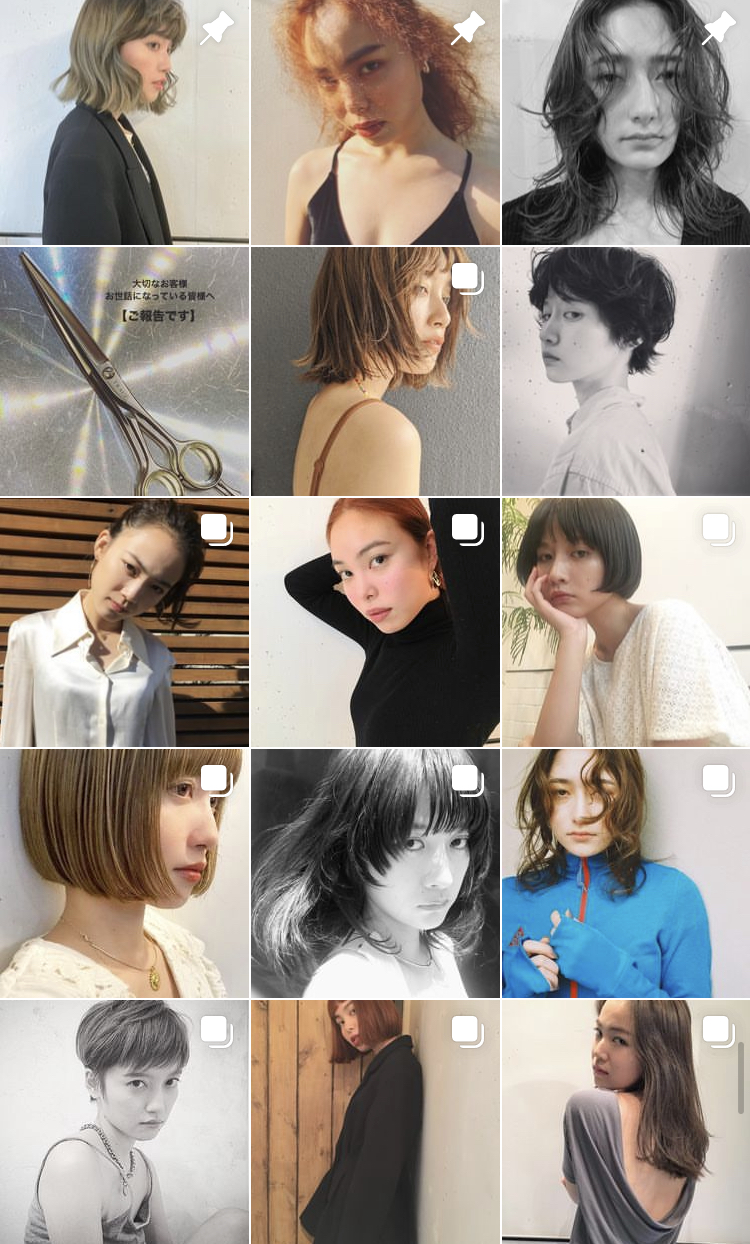
Task: Open the pinned post with the blonde wavy bob
Action: tap(124, 122)
